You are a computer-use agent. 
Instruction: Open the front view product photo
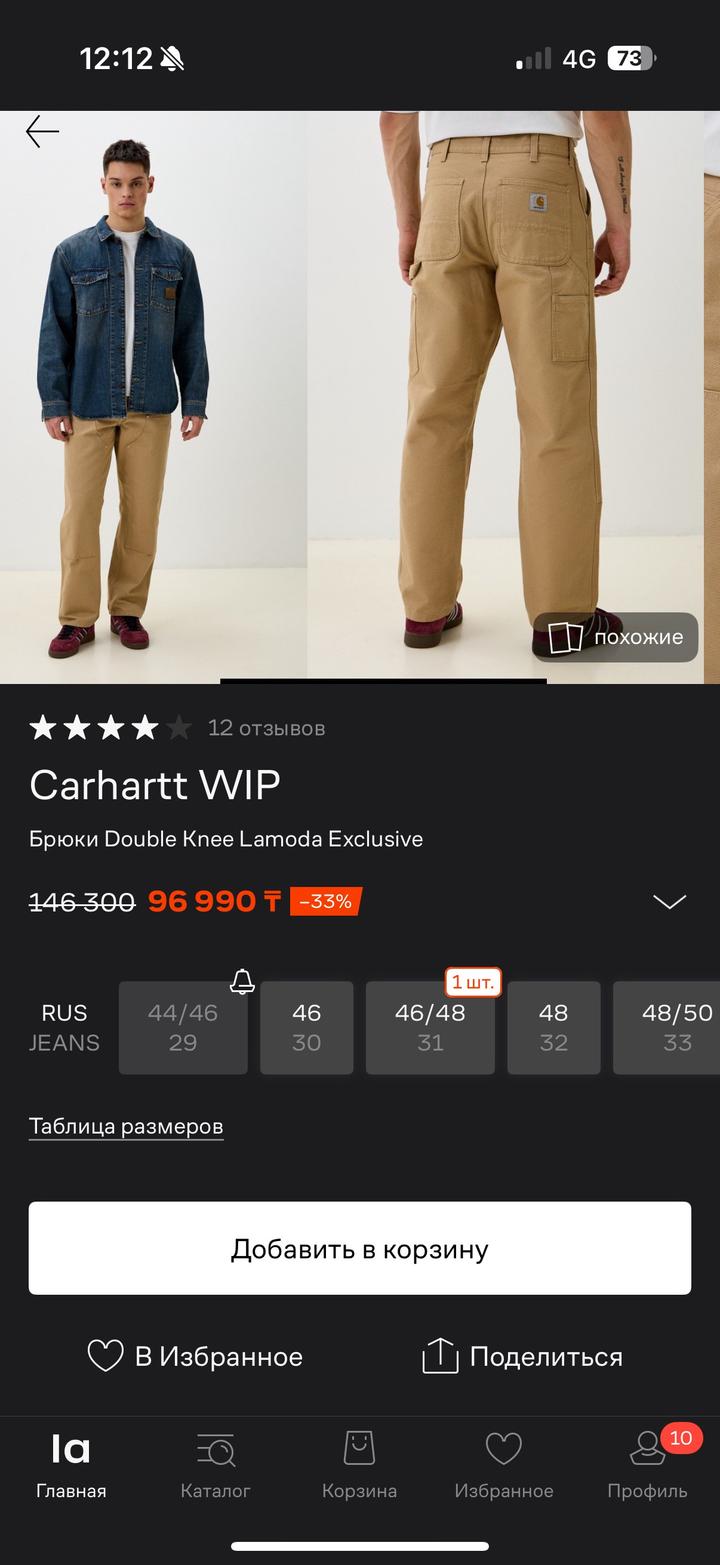[153, 397]
